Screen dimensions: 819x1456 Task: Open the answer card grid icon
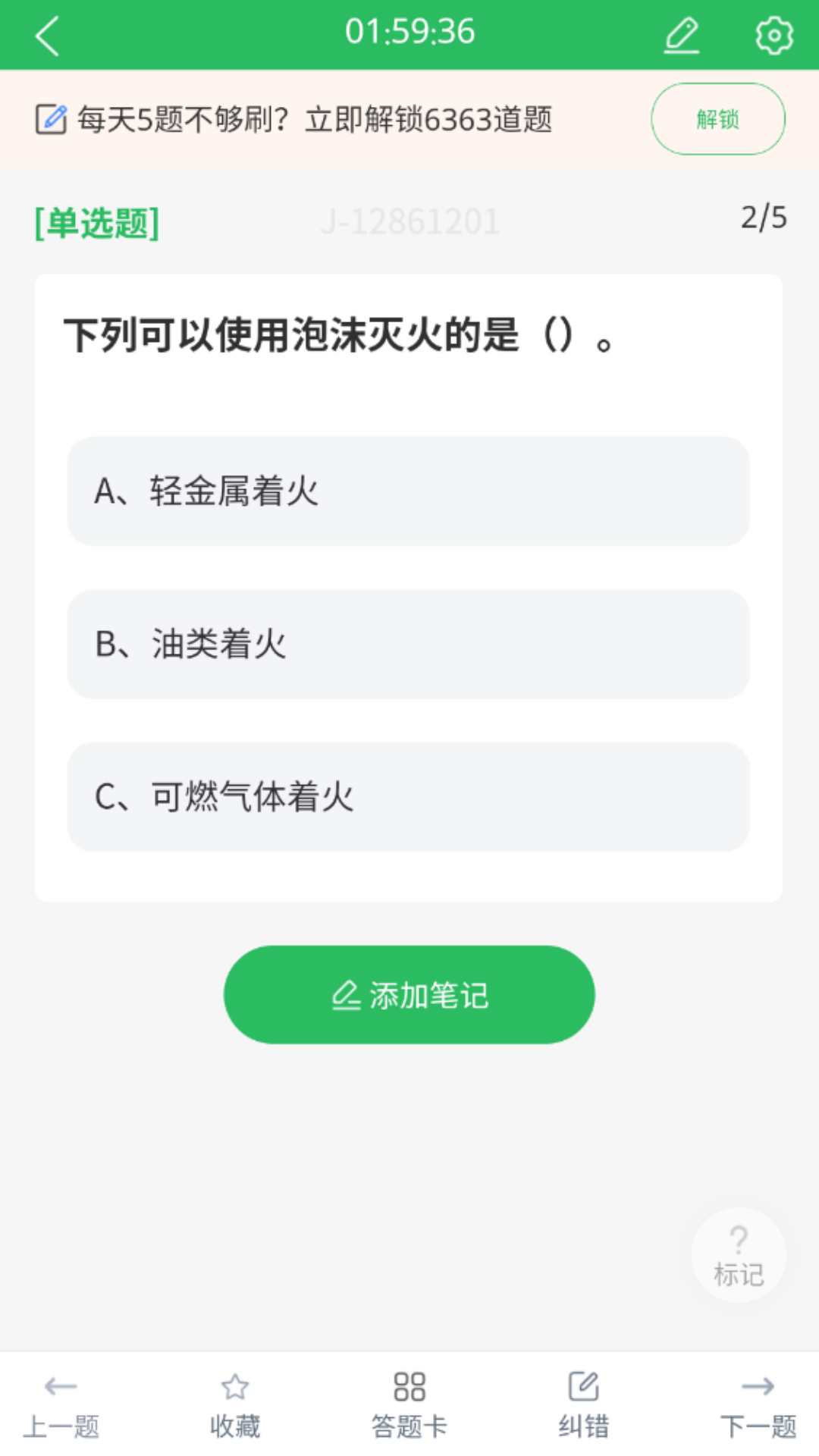(x=409, y=1385)
